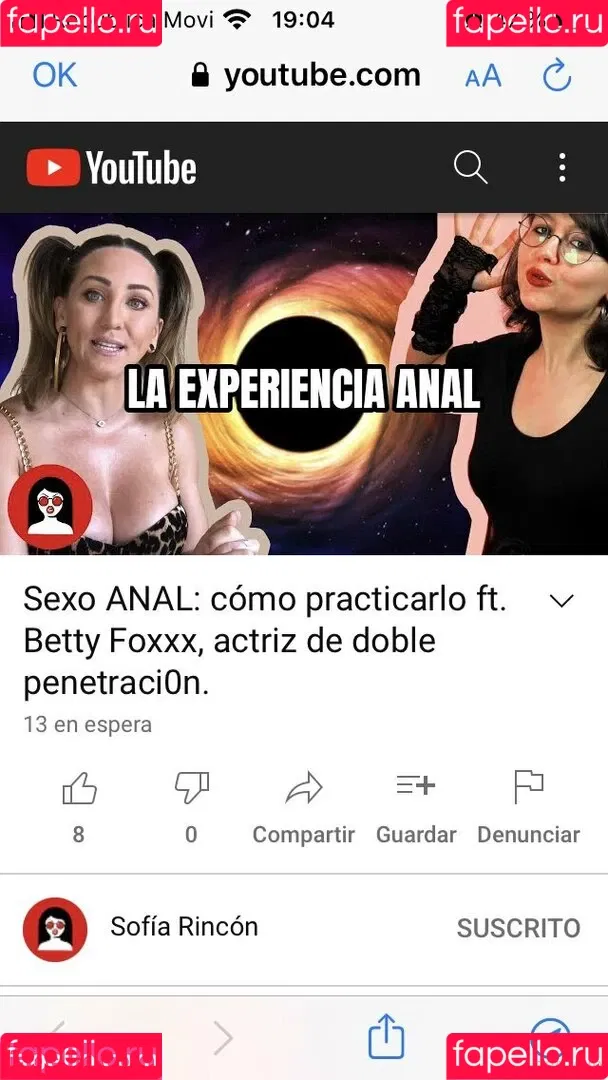608x1080 pixels.
Task: Expand the video description chevron
Action: [x=562, y=601]
